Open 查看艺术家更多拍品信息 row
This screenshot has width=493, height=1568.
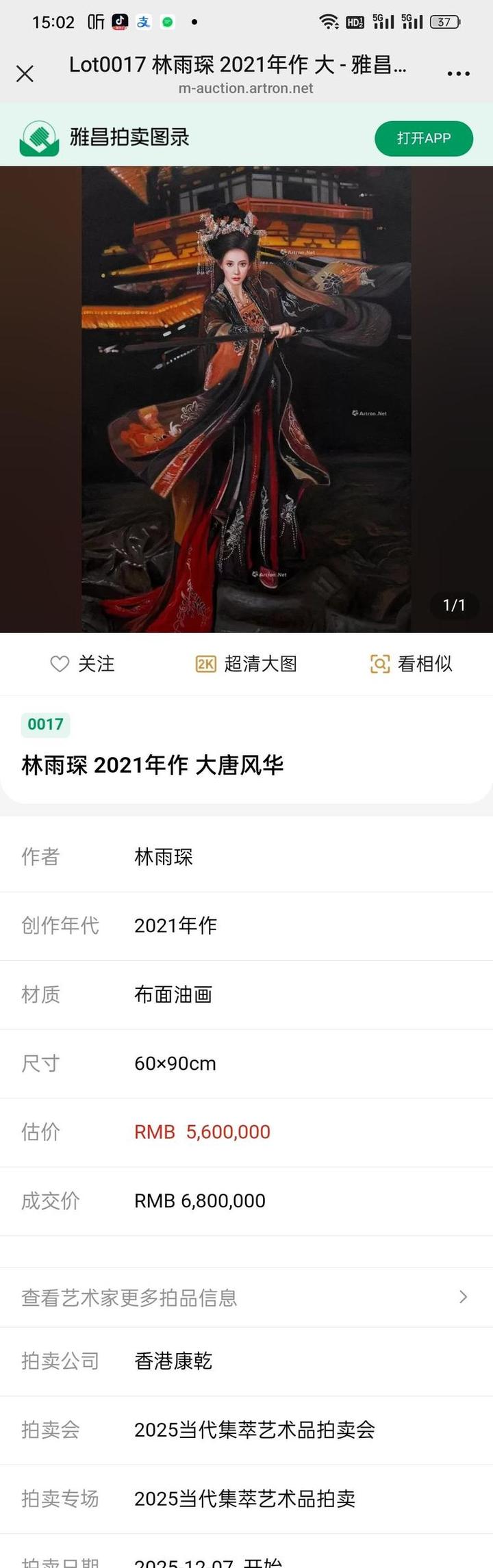click(x=245, y=1297)
